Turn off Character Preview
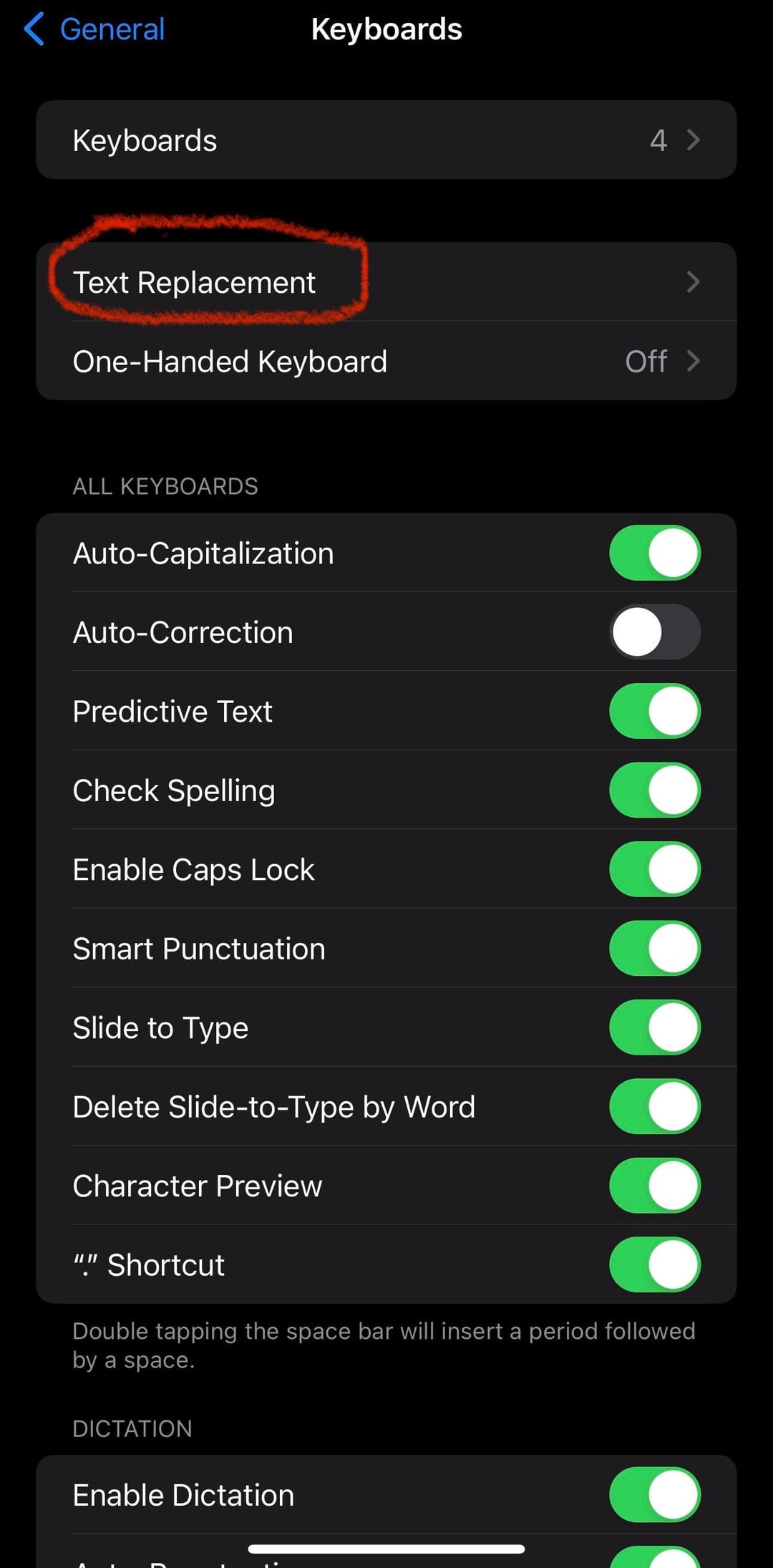This screenshot has width=773, height=1568. 654,1186
